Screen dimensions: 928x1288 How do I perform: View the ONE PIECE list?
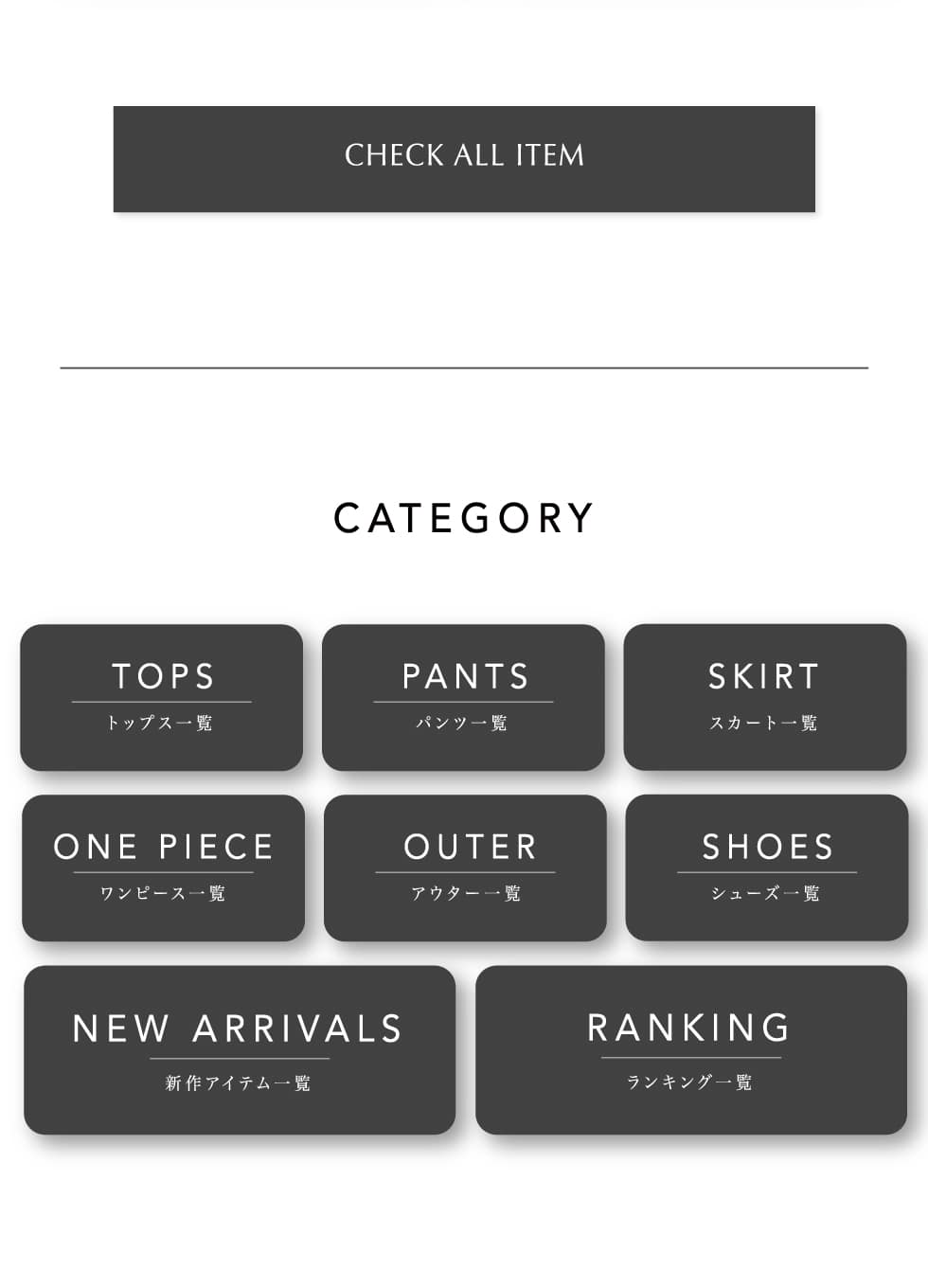[x=163, y=868]
